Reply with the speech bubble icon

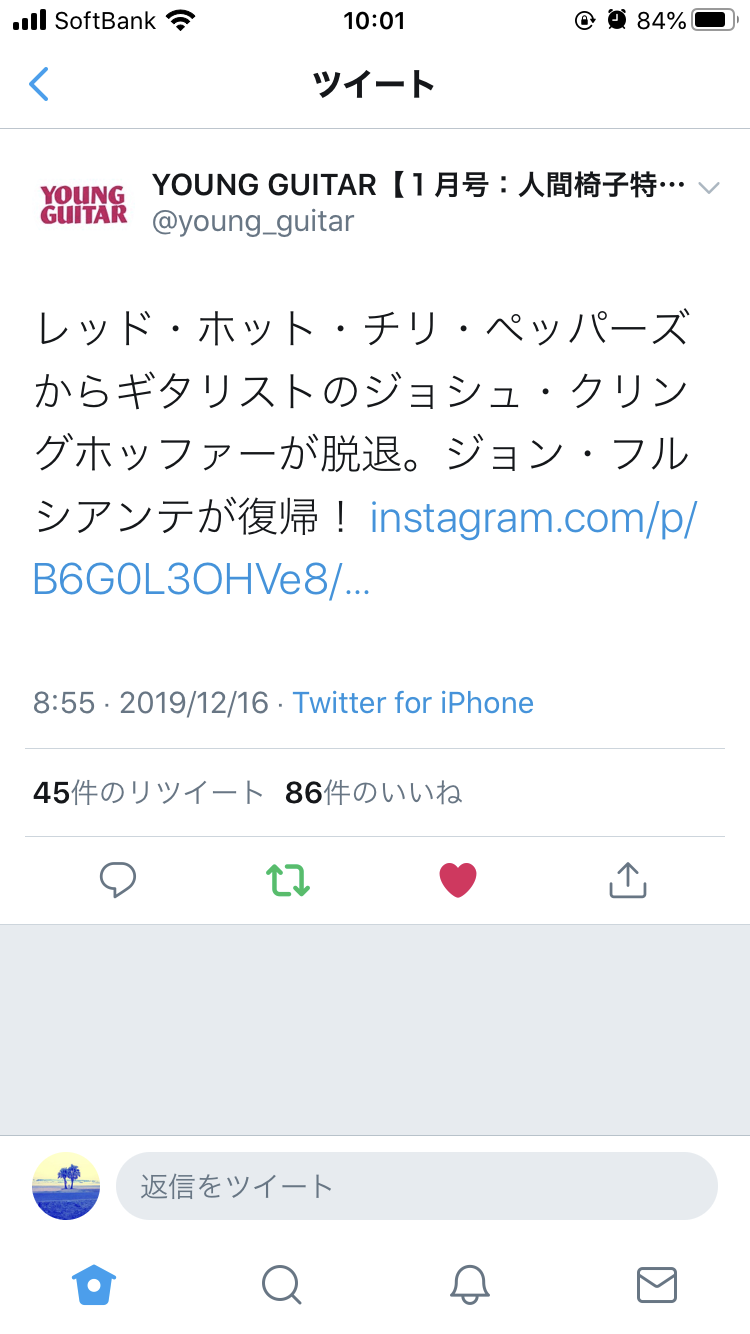(x=118, y=880)
